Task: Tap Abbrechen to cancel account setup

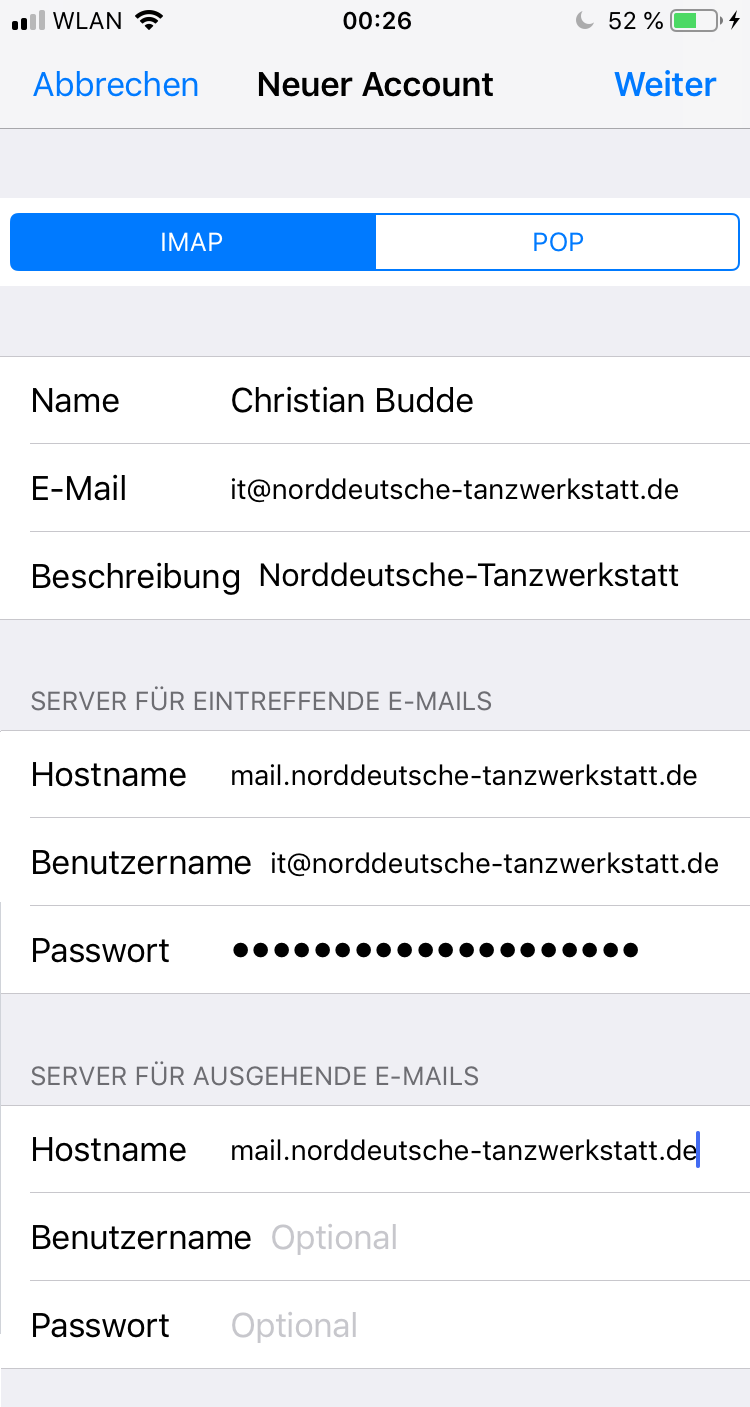Action: pyautogui.click(x=116, y=85)
